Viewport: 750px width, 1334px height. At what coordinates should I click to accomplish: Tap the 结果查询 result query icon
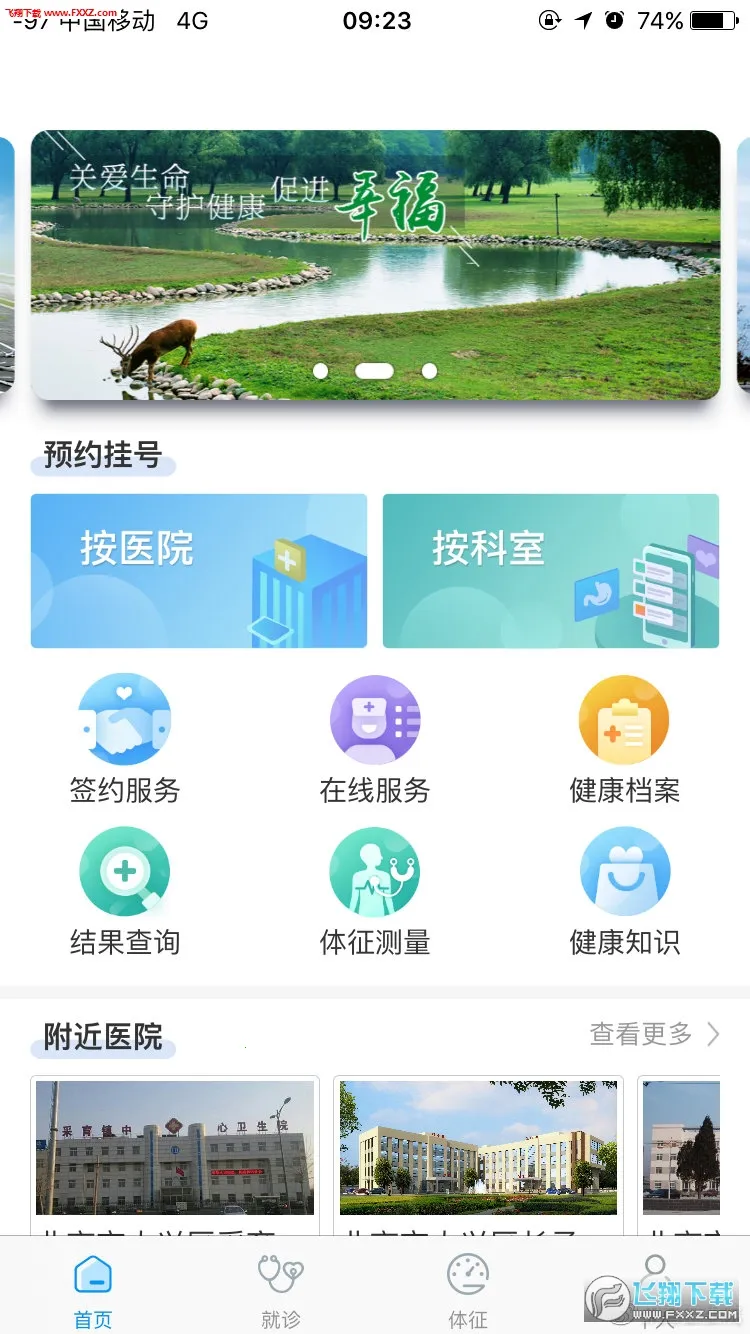(124, 870)
